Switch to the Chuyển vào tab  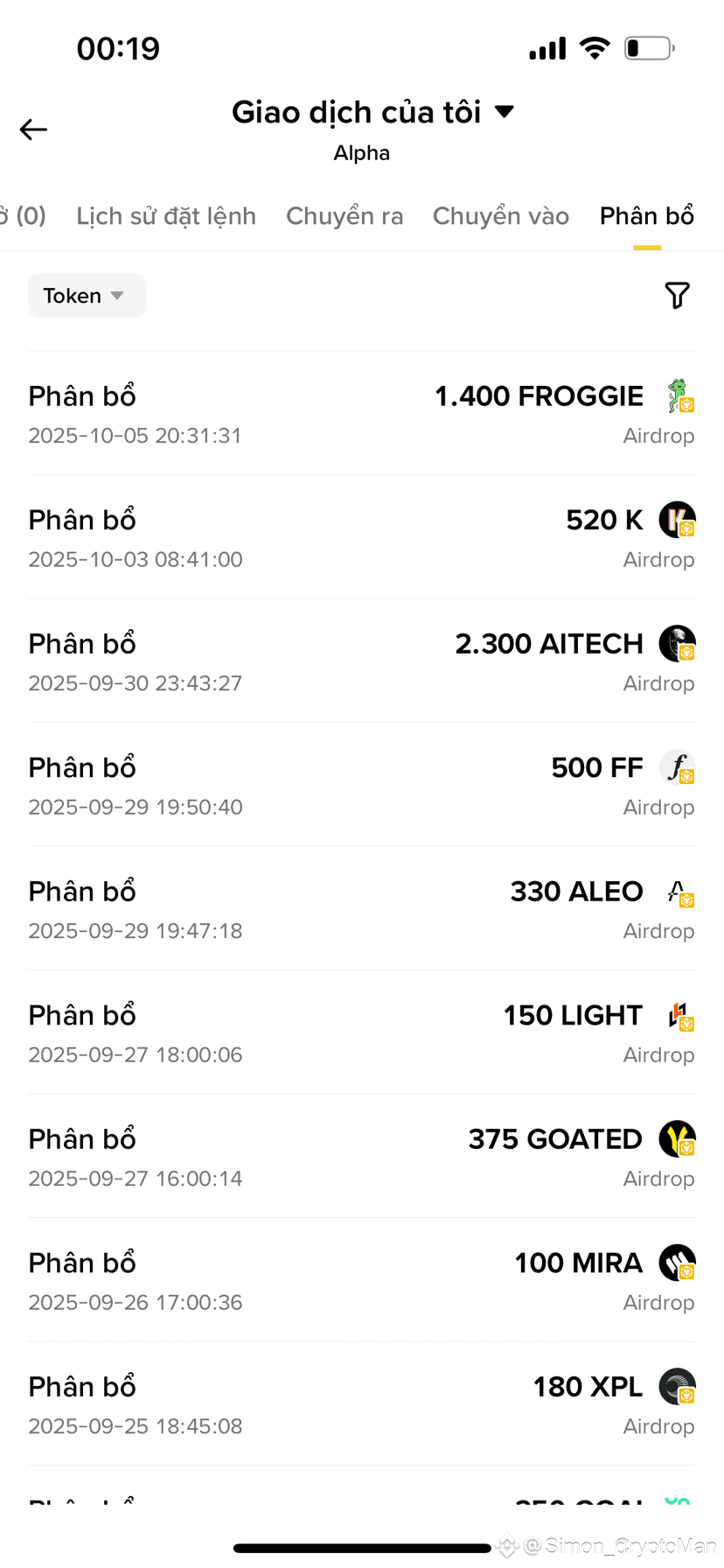[500, 216]
